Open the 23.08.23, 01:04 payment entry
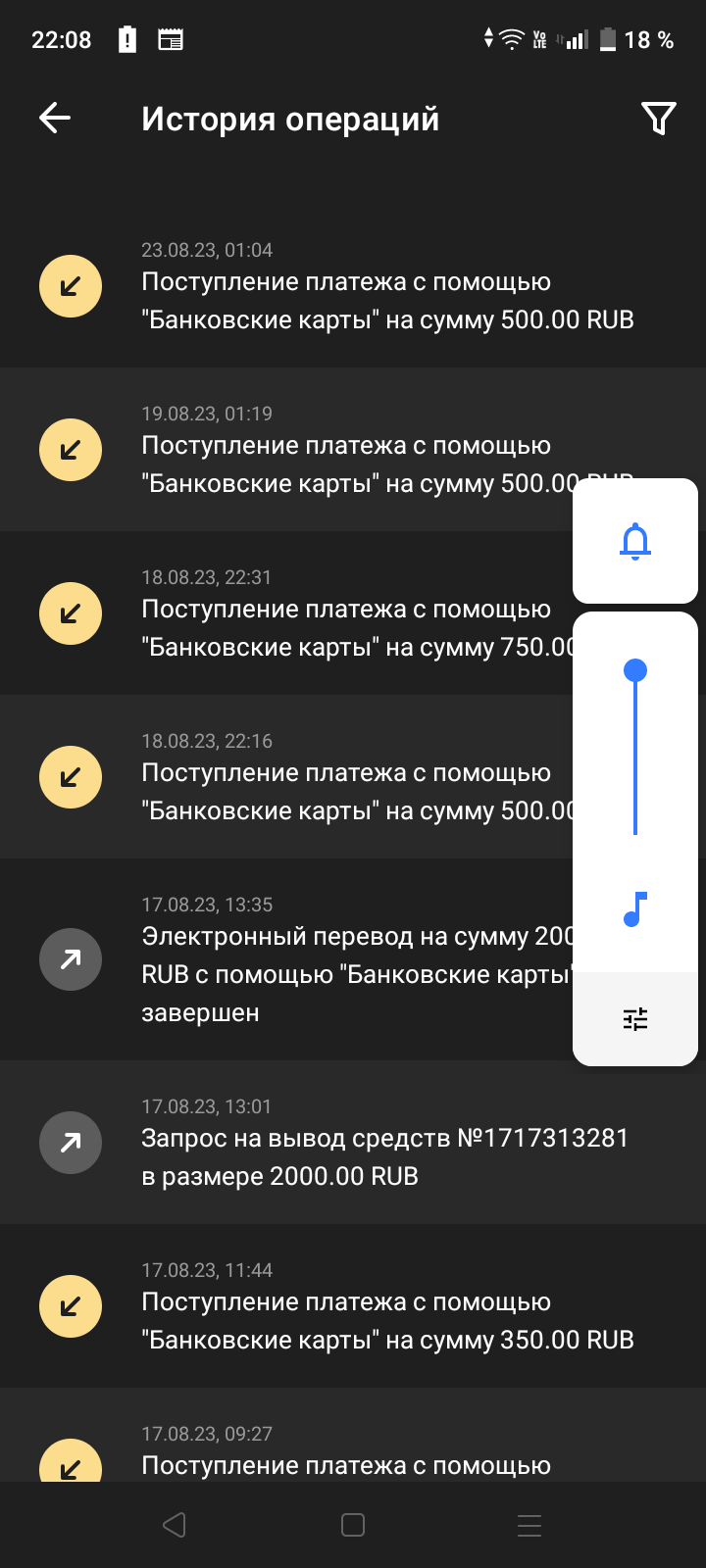This screenshot has width=706, height=1568. coord(353,286)
